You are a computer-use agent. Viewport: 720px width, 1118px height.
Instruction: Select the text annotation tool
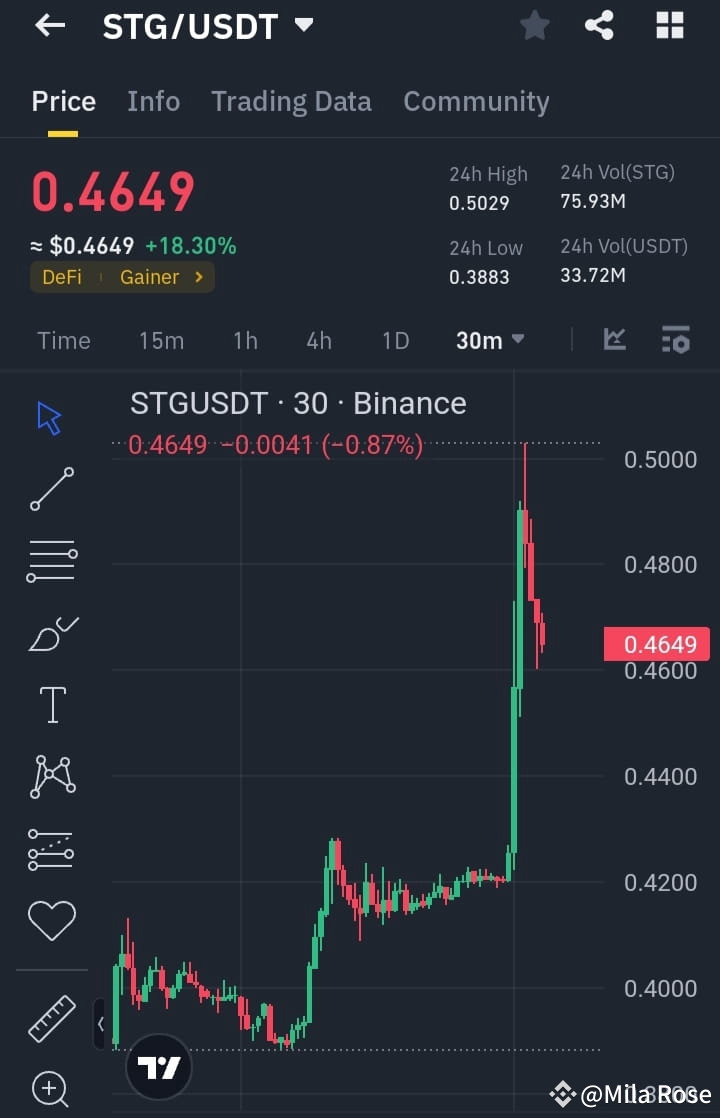(51, 703)
